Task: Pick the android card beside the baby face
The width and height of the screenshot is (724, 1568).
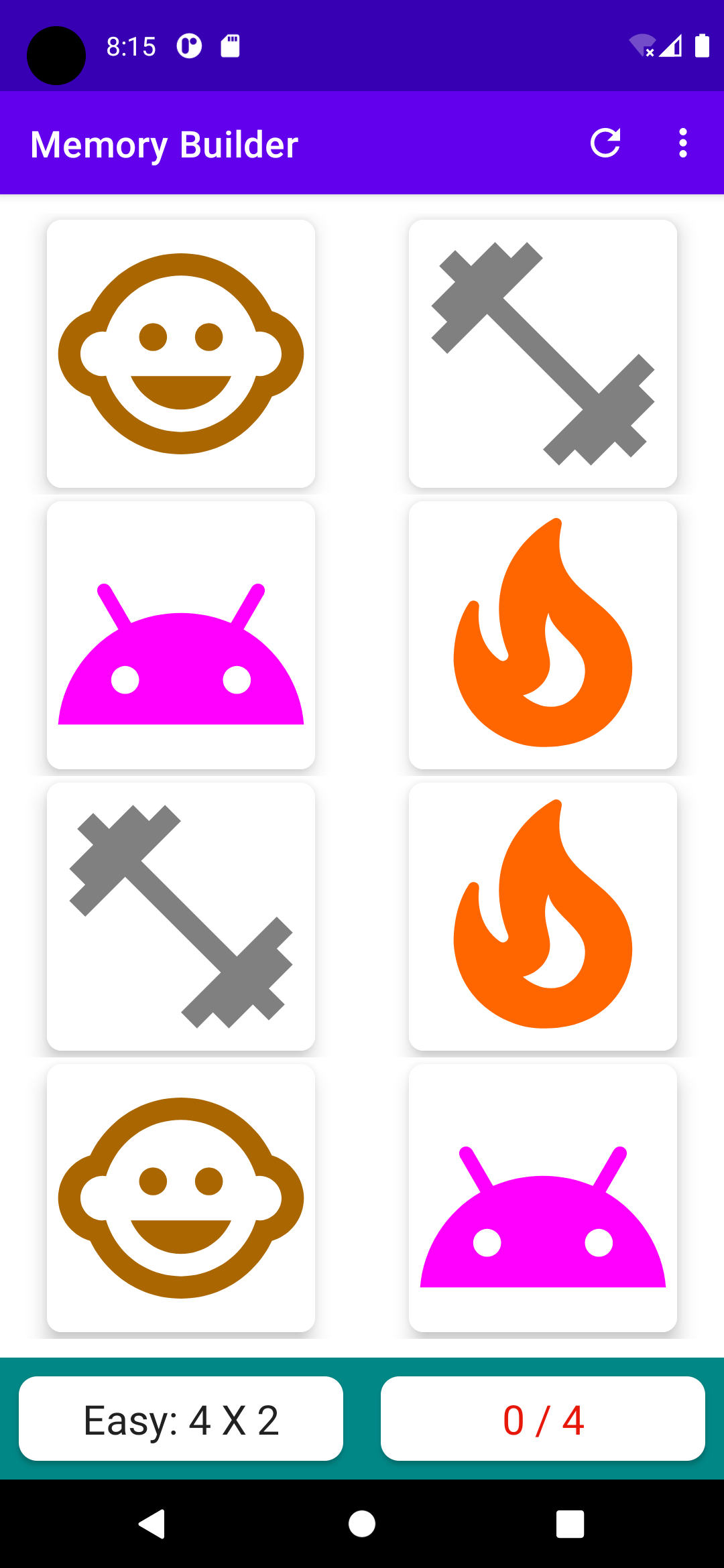Action: point(543,1198)
